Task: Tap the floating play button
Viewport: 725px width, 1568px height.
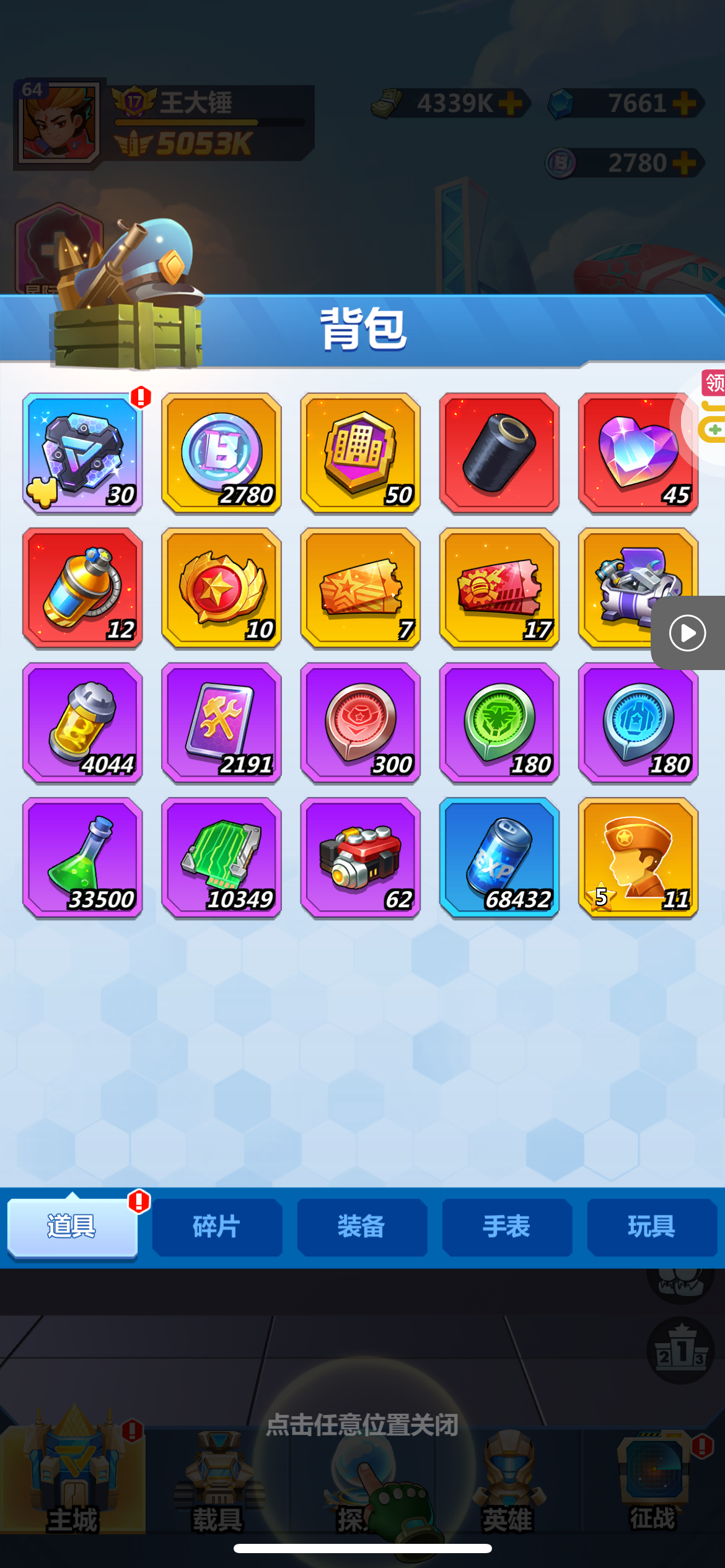Action: 688,633
